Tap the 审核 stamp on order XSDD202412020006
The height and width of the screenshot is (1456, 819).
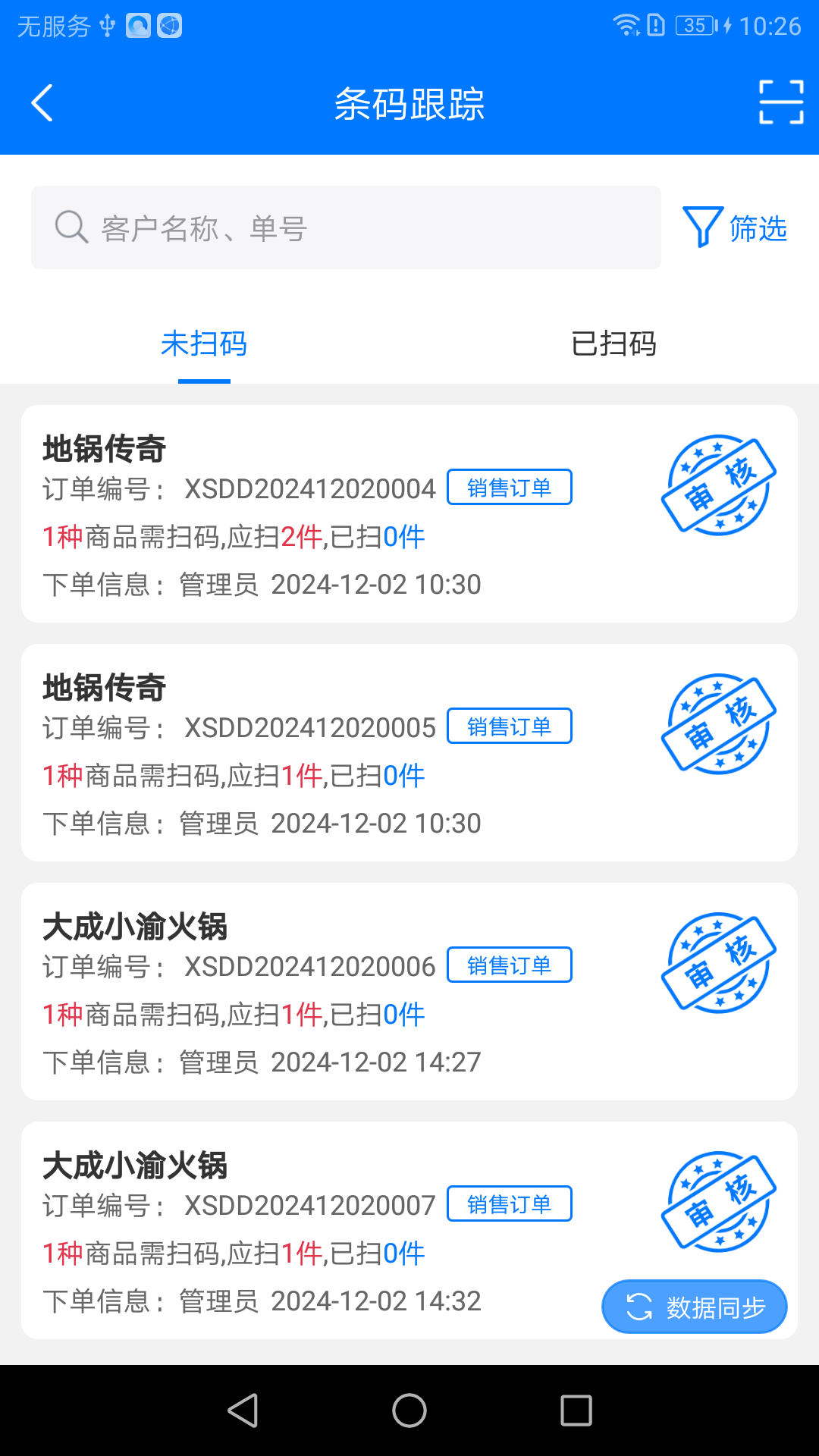[x=717, y=964]
